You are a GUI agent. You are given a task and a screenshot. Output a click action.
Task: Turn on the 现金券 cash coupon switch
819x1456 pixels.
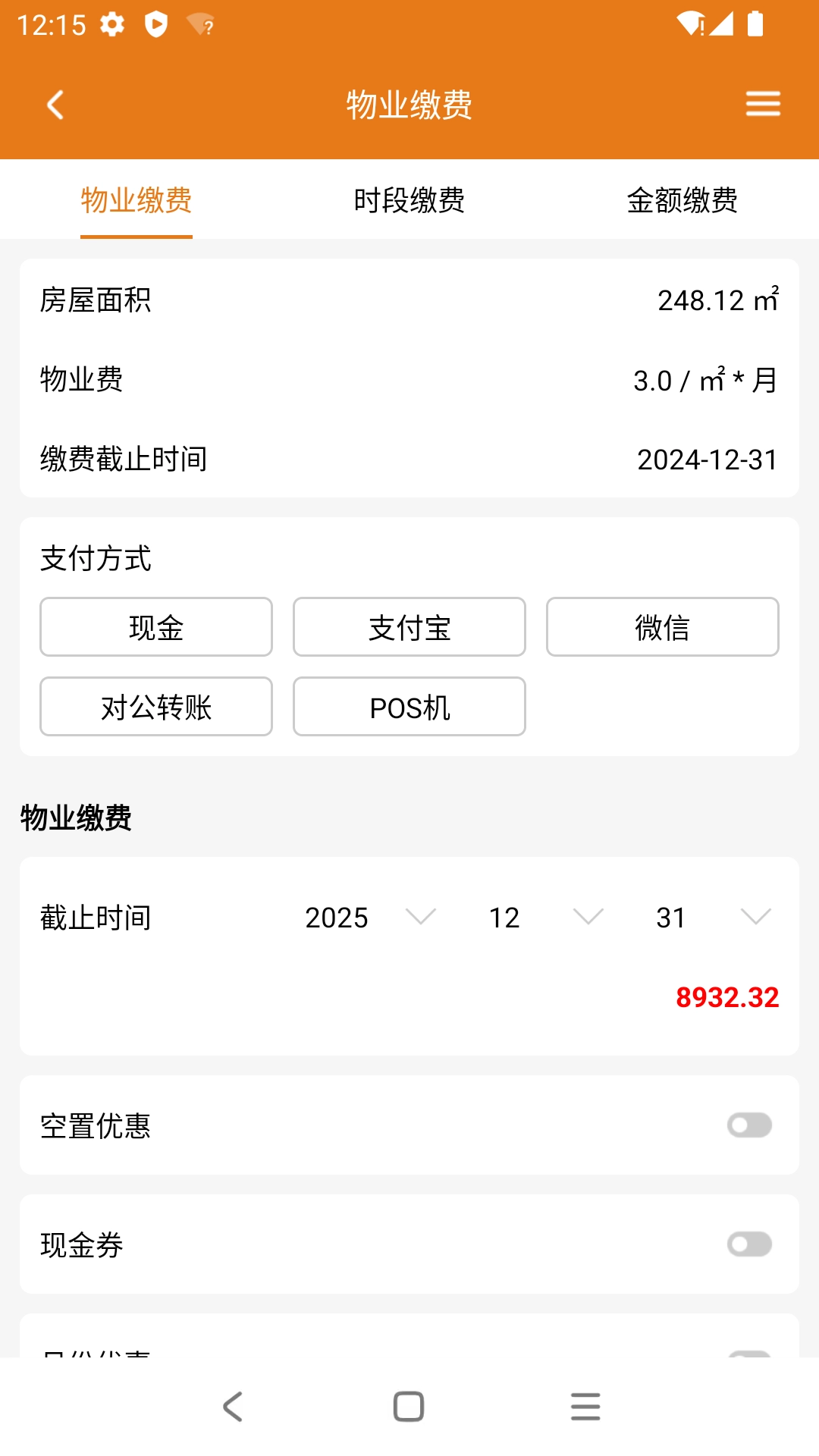749,1244
